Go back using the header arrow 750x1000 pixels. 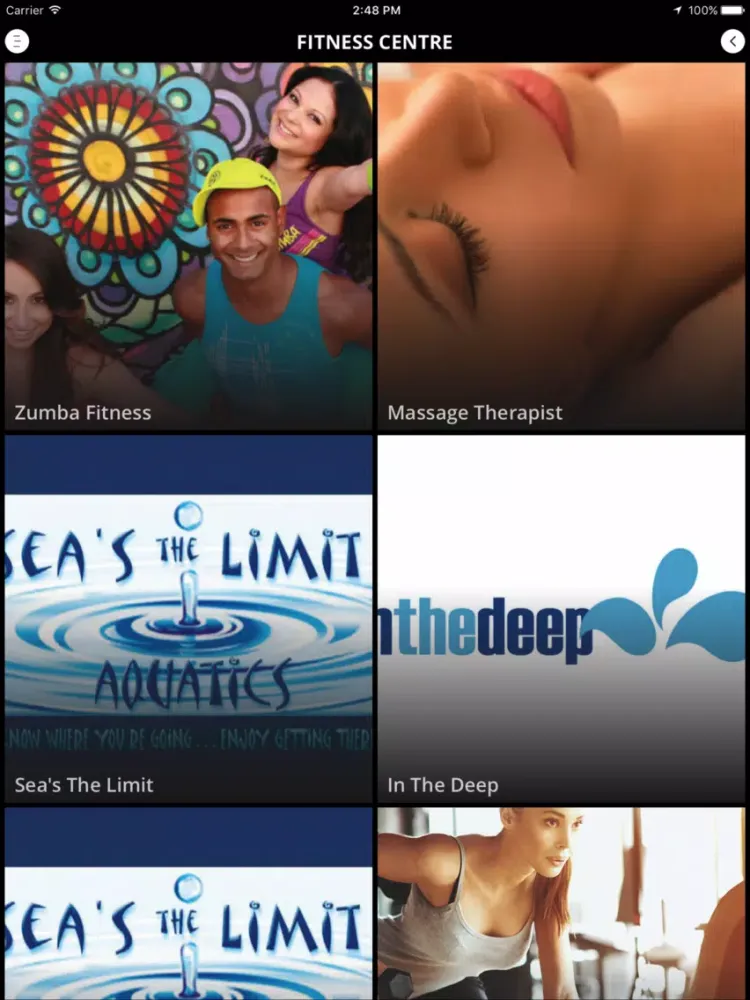click(x=733, y=41)
